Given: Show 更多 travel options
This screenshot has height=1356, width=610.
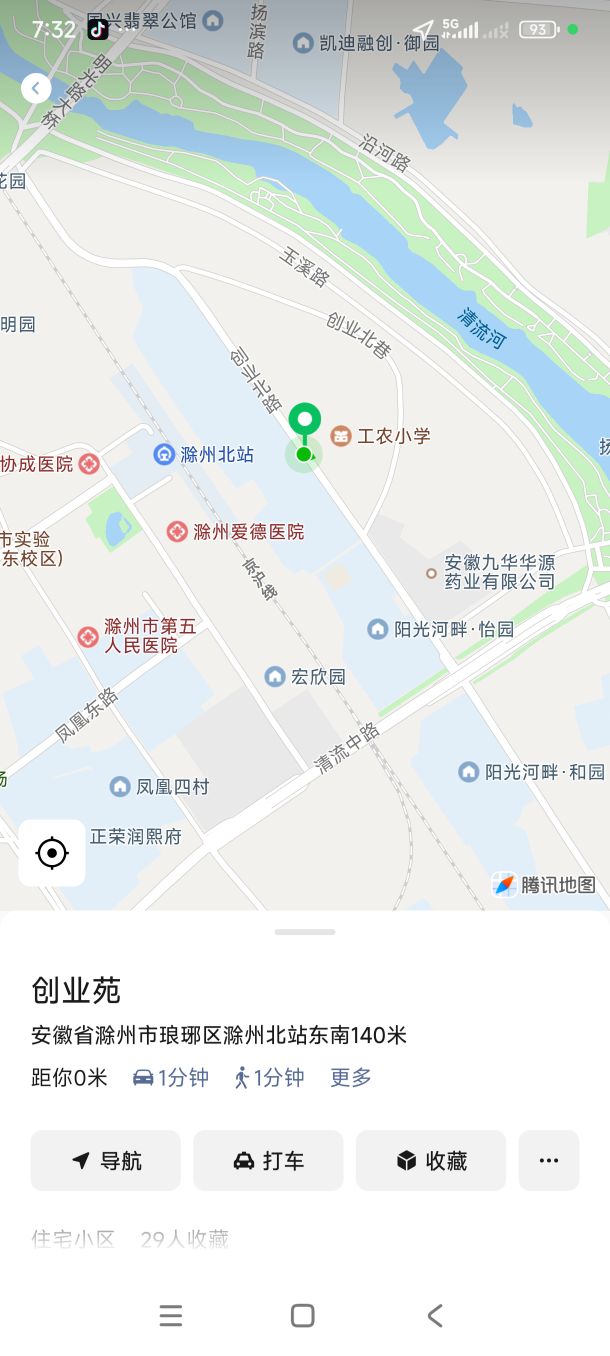Looking at the screenshot, I should (x=351, y=1077).
